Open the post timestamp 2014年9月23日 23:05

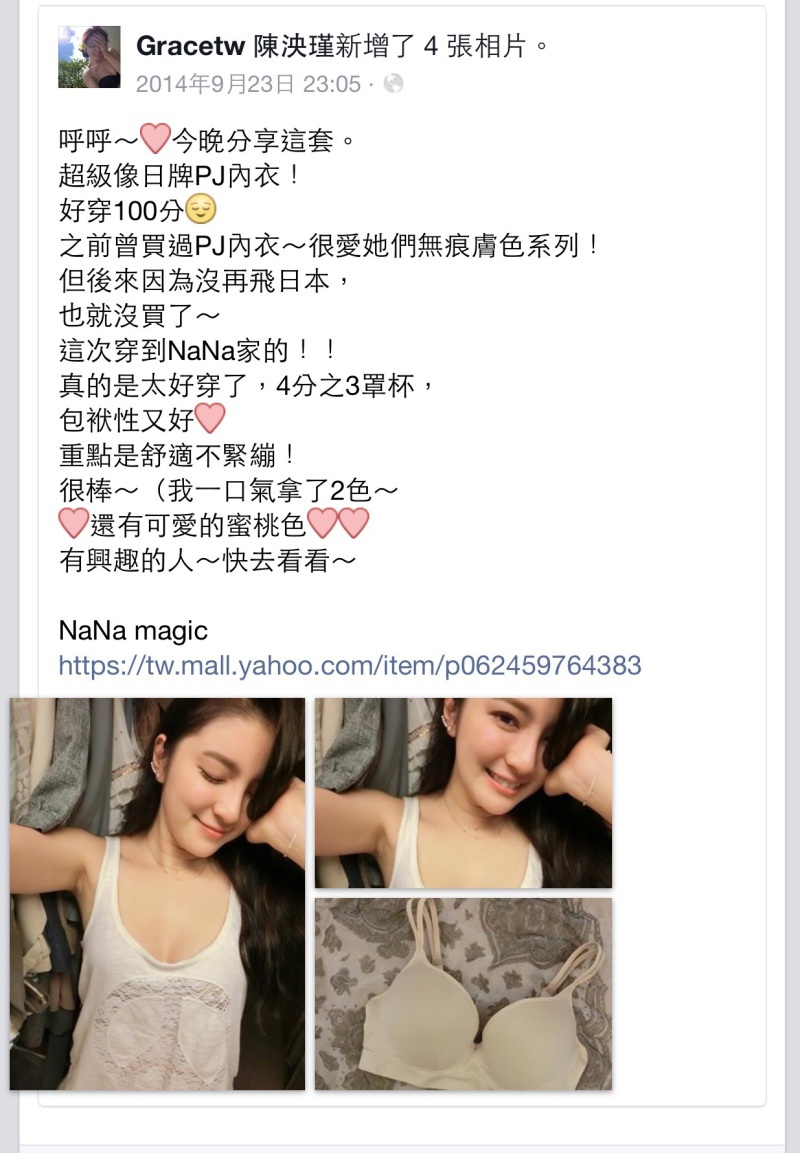click(x=248, y=84)
